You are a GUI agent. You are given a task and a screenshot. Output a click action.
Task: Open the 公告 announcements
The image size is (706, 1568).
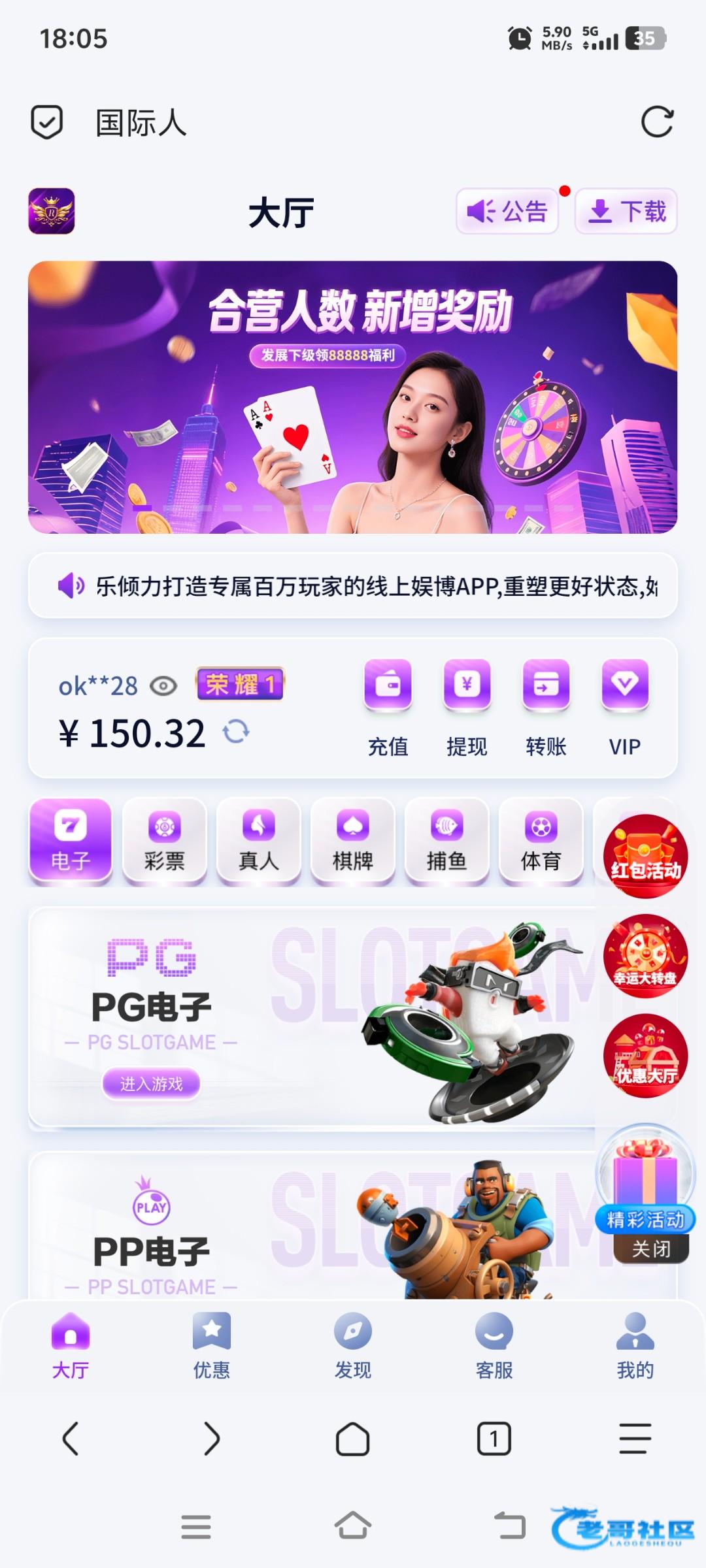tap(507, 211)
